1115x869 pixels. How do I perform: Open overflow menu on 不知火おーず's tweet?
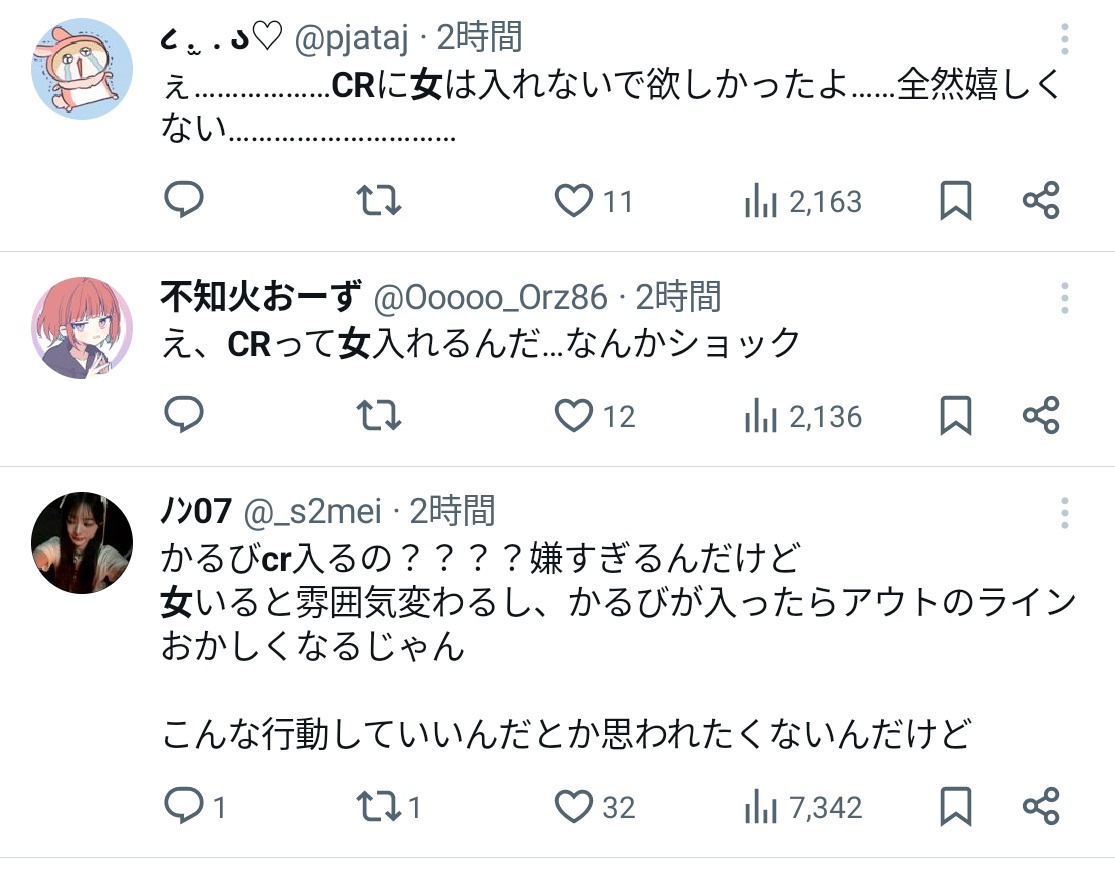tap(1065, 298)
